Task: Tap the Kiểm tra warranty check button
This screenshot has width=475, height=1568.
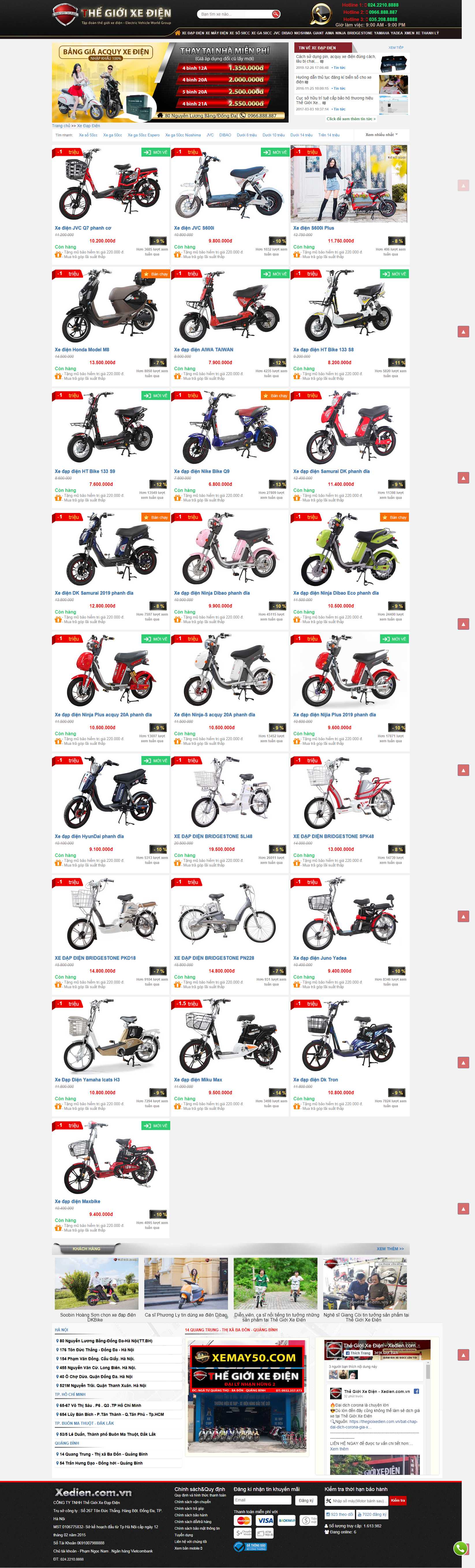Action: [398, 1501]
